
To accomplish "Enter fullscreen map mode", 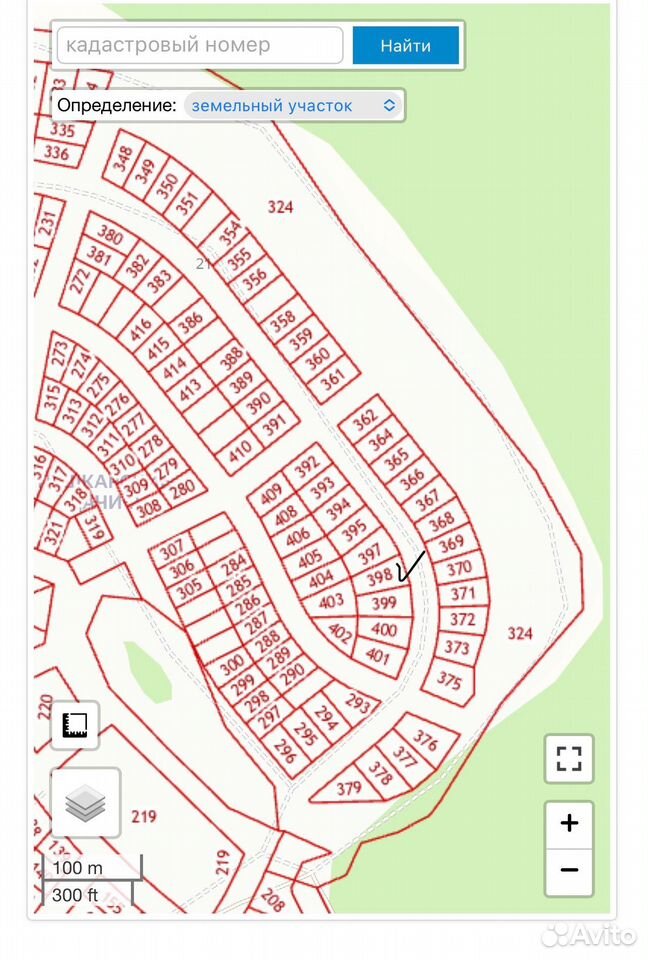I will coord(568,758).
